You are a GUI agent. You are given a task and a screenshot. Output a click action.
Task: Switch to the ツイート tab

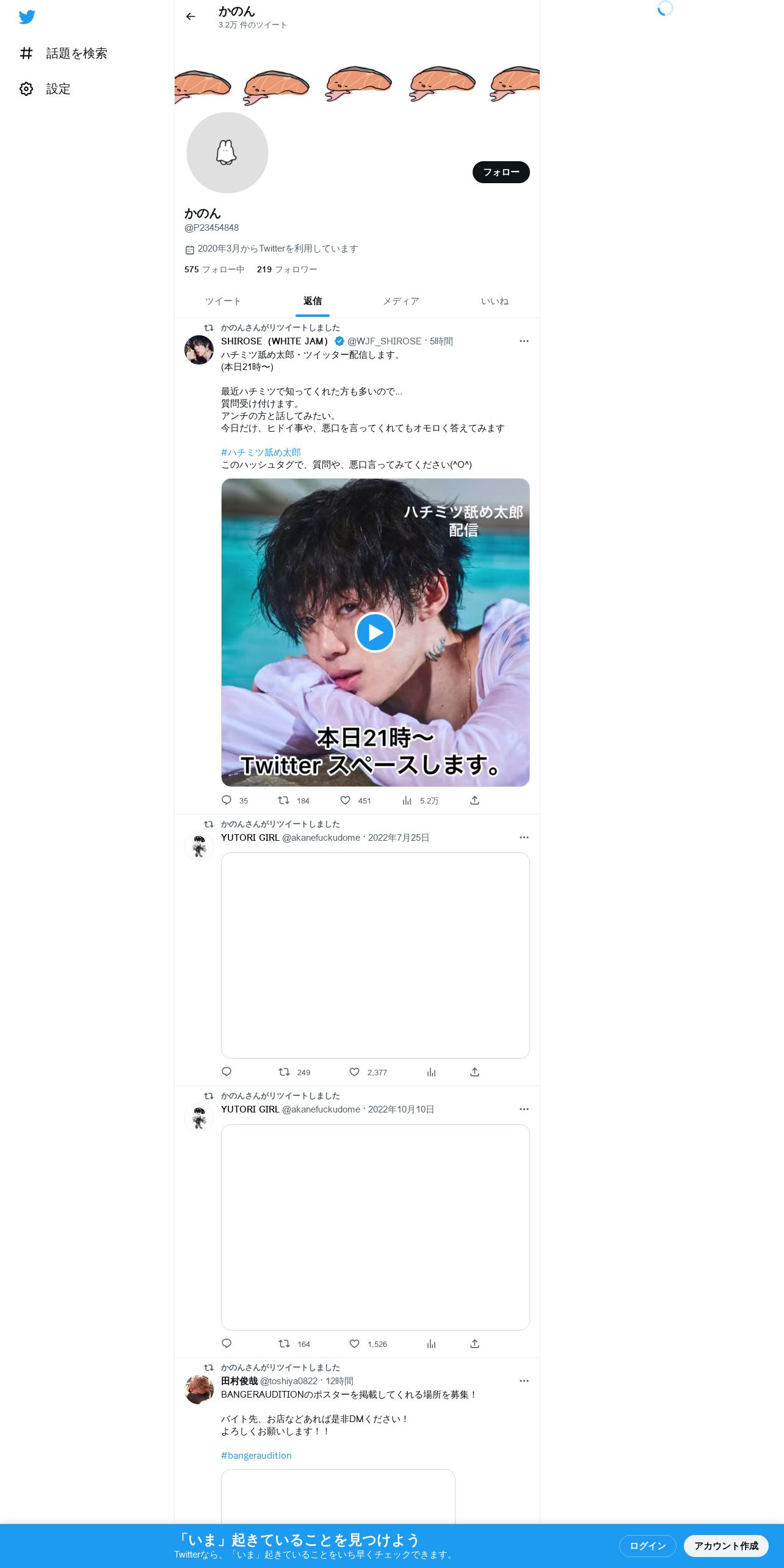click(223, 301)
